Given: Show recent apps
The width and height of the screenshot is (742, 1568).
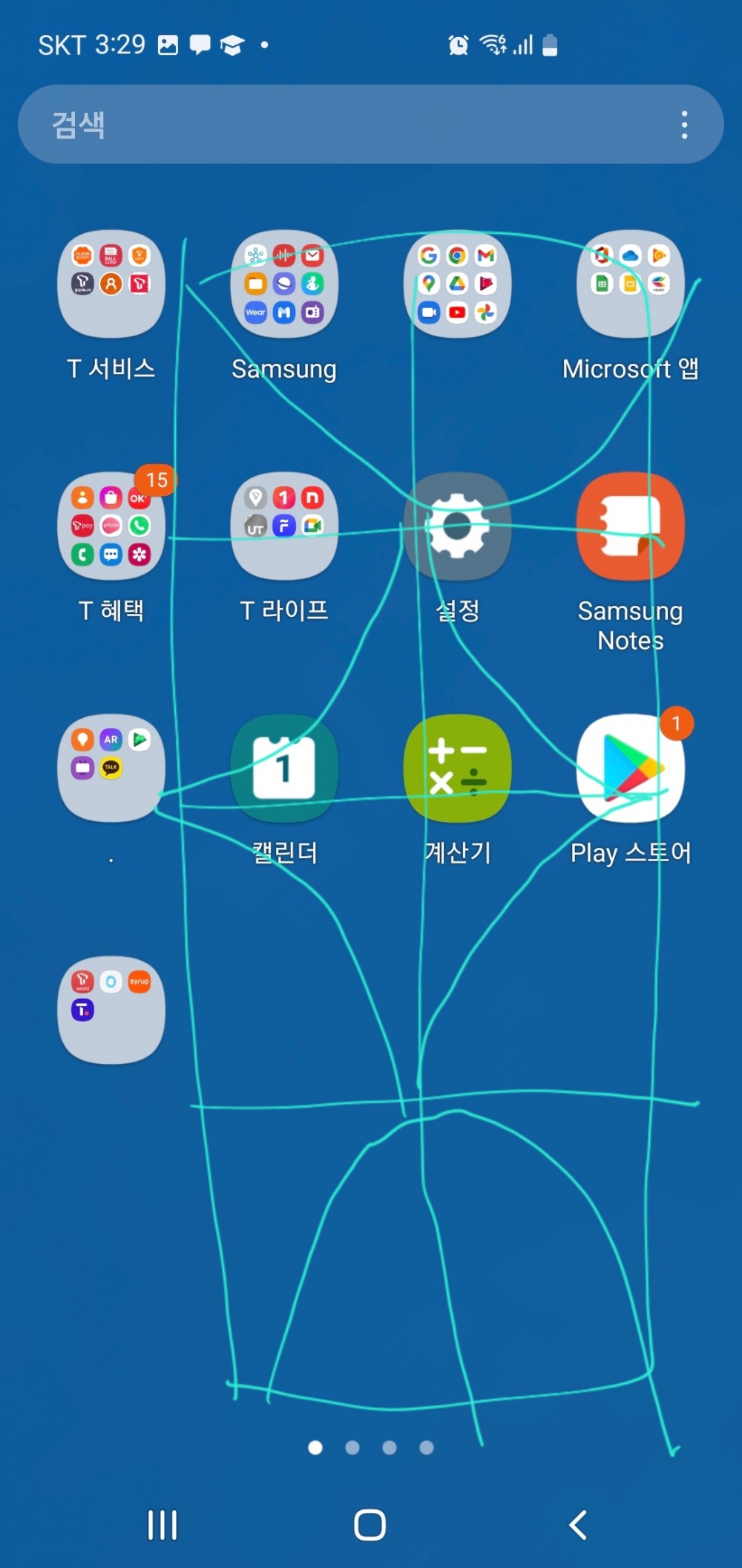Looking at the screenshot, I should pyautogui.click(x=162, y=1525).
